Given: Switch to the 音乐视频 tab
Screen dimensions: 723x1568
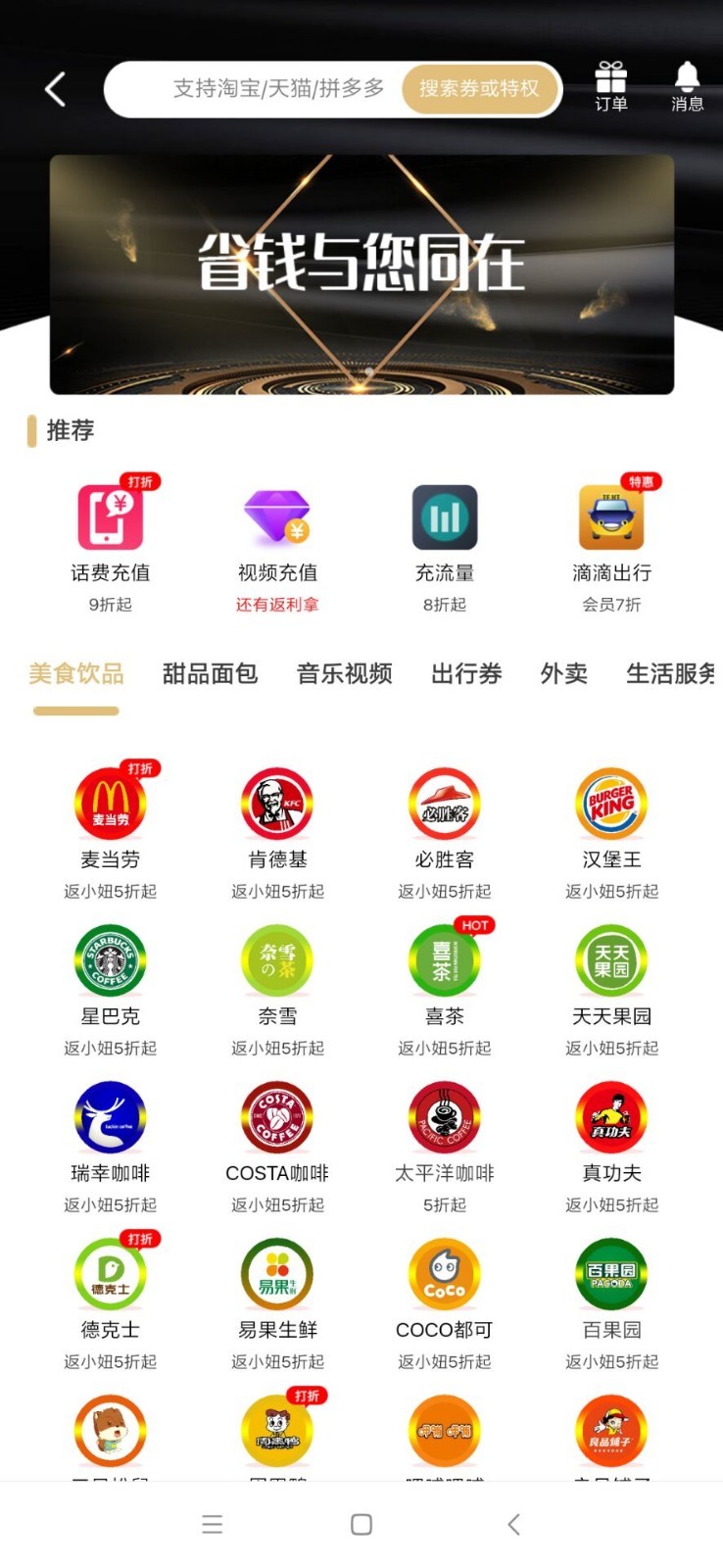Looking at the screenshot, I should pyautogui.click(x=344, y=674).
